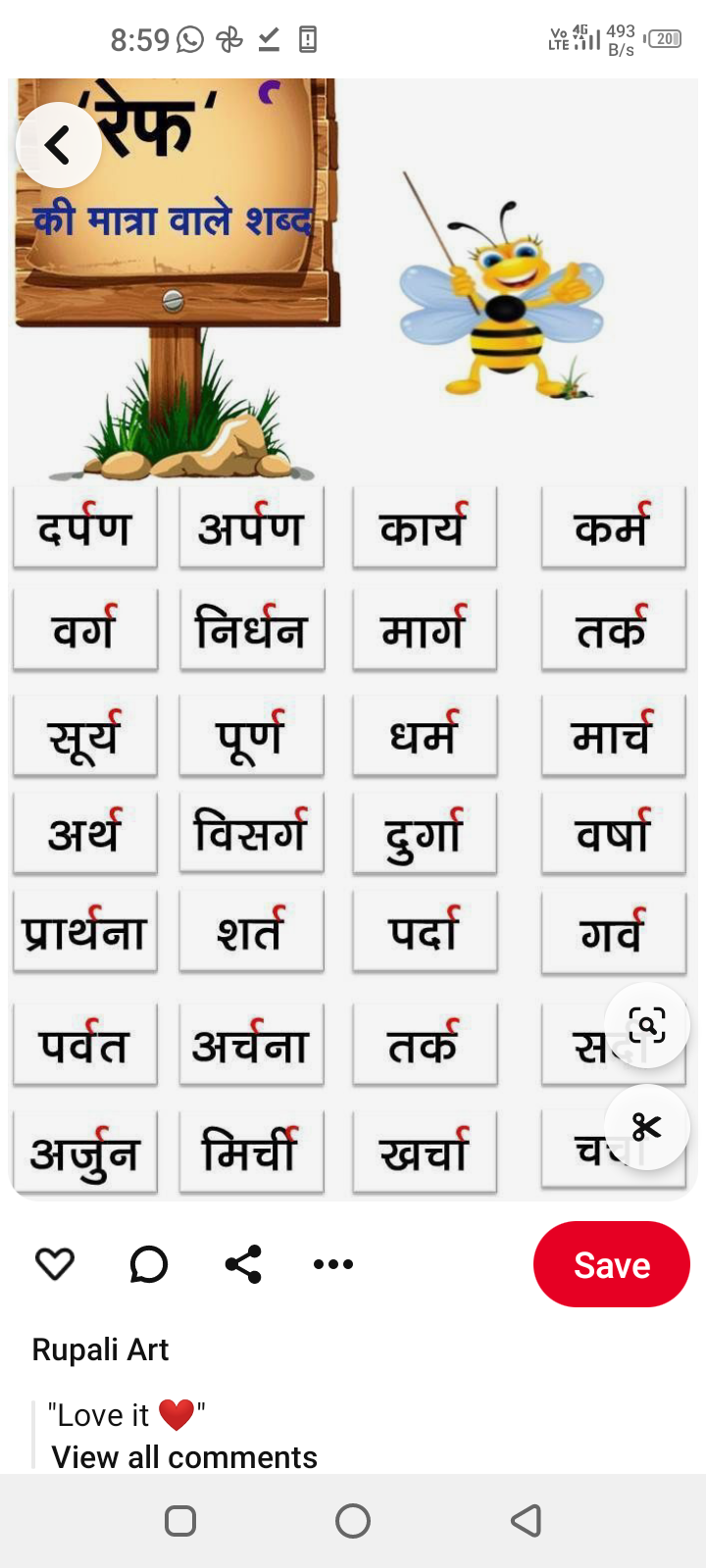This screenshot has height=1568, width=706.
Task: Open Rupali Art's profile
Action: point(100,1349)
